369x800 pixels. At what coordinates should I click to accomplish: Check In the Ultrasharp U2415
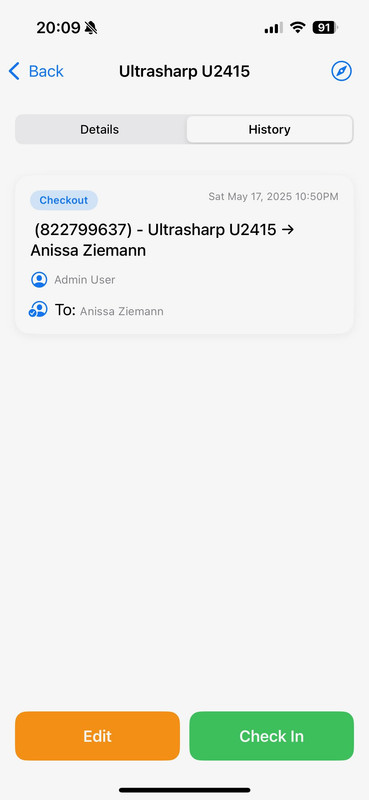(272, 736)
